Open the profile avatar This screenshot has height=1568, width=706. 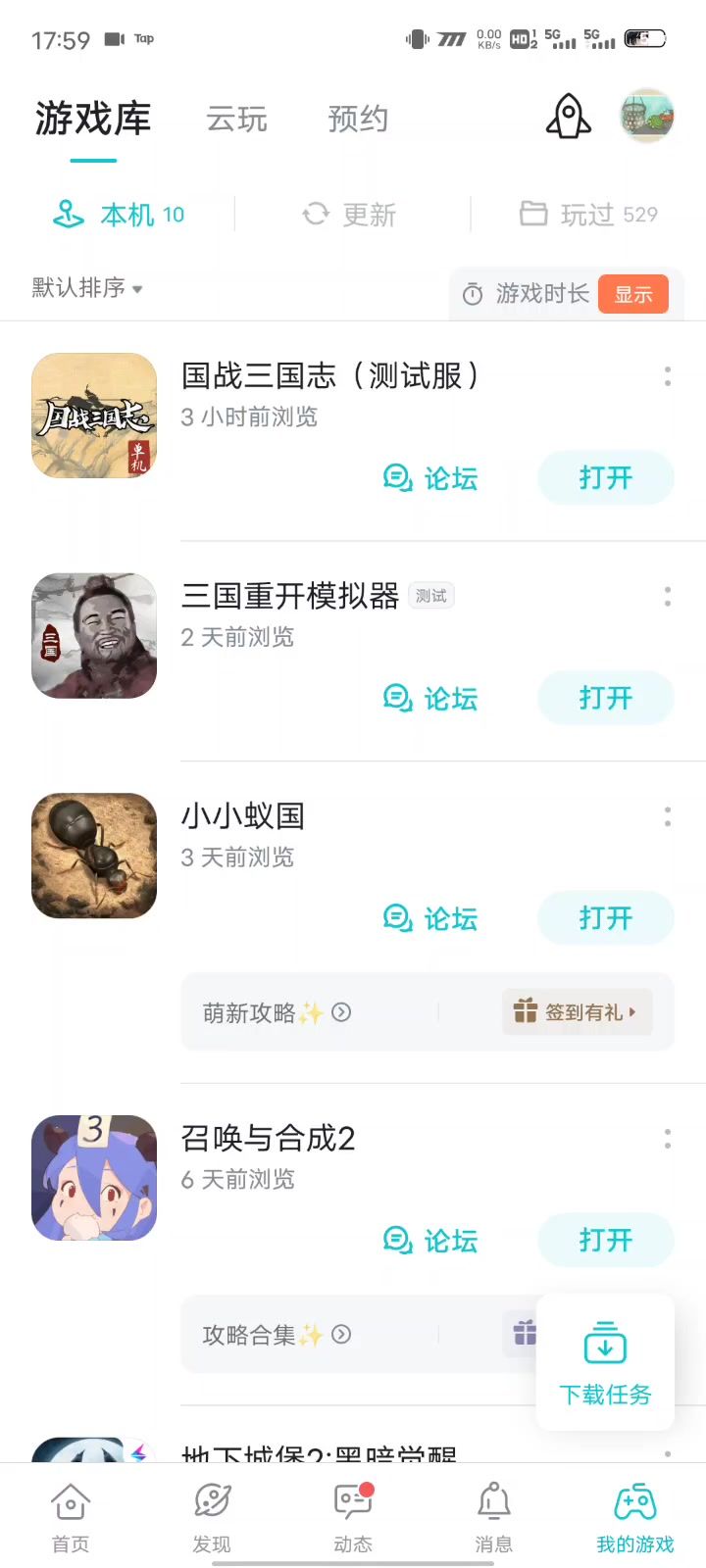click(x=647, y=117)
